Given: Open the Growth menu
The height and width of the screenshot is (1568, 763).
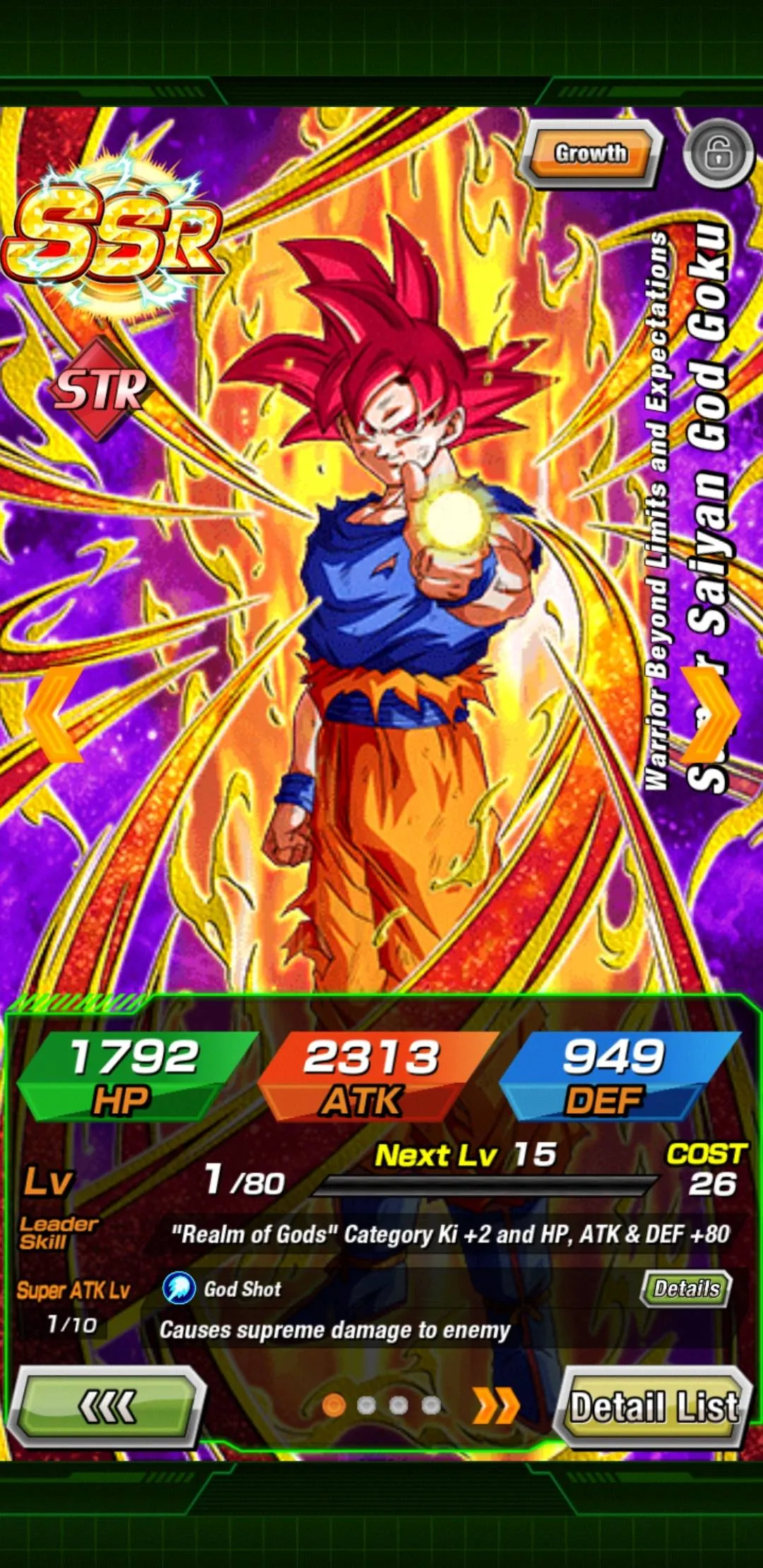Looking at the screenshot, I should click(x=591, y=153).
